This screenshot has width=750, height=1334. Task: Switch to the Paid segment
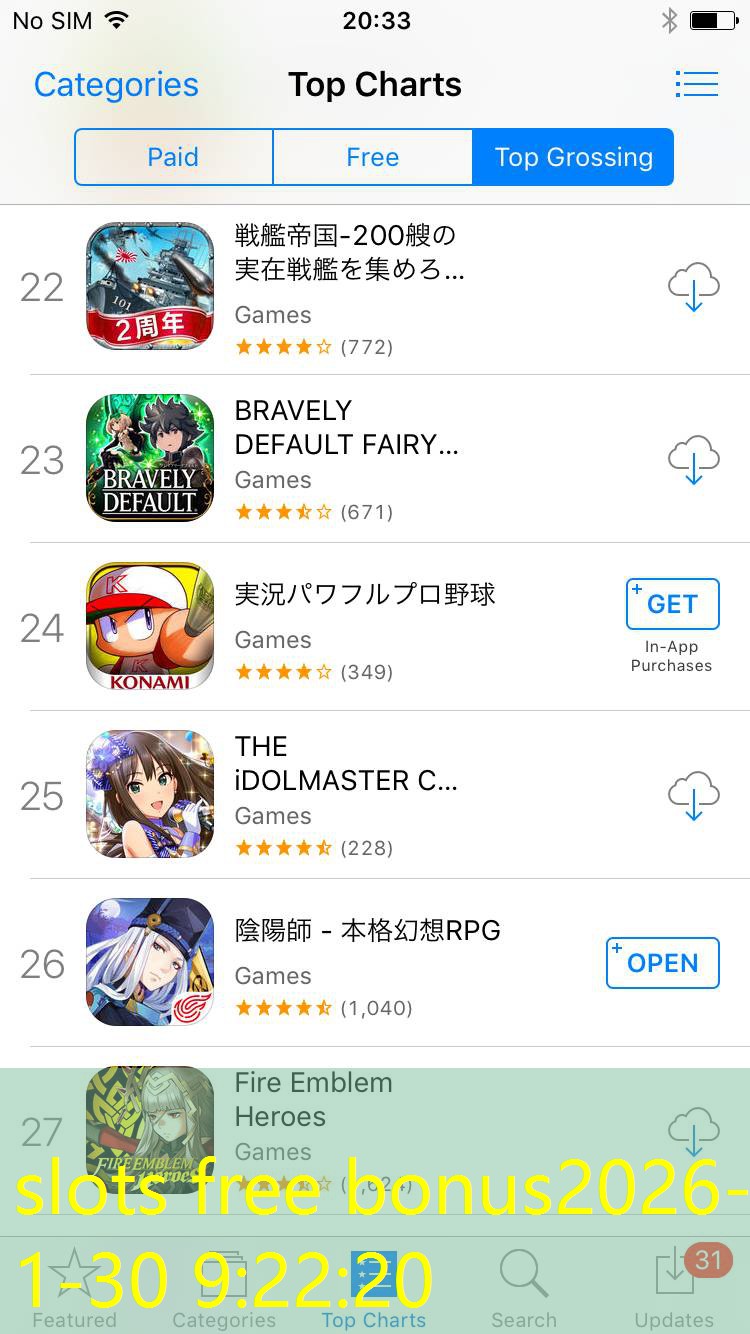point(173,157)
